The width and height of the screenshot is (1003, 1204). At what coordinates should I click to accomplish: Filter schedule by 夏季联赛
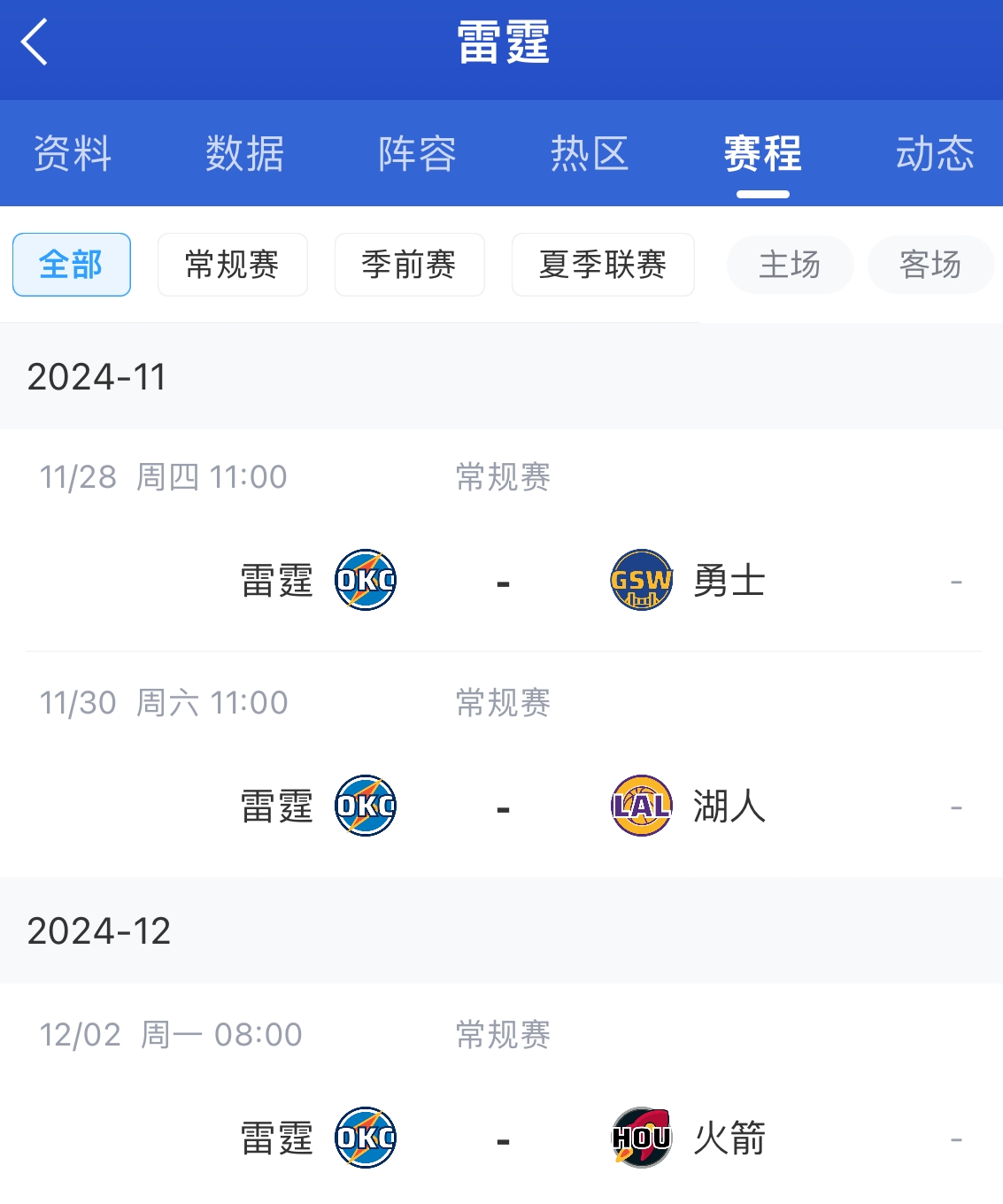[603, 265]
